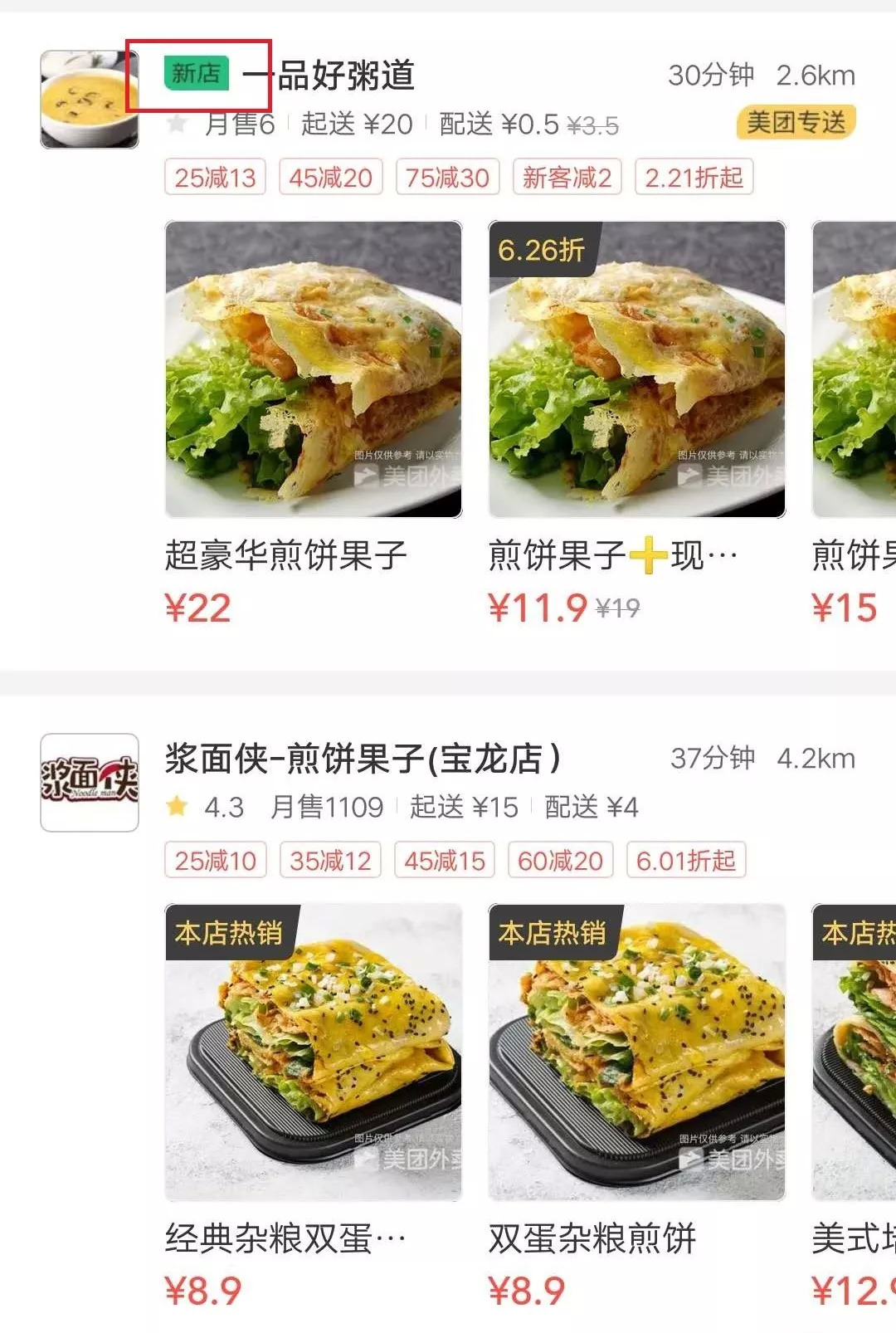The width and height of the screenshot is (896, 1333).
Task: View the 超豪华煎饼果子 dish for ¥22
Action: tap(314, 370)
